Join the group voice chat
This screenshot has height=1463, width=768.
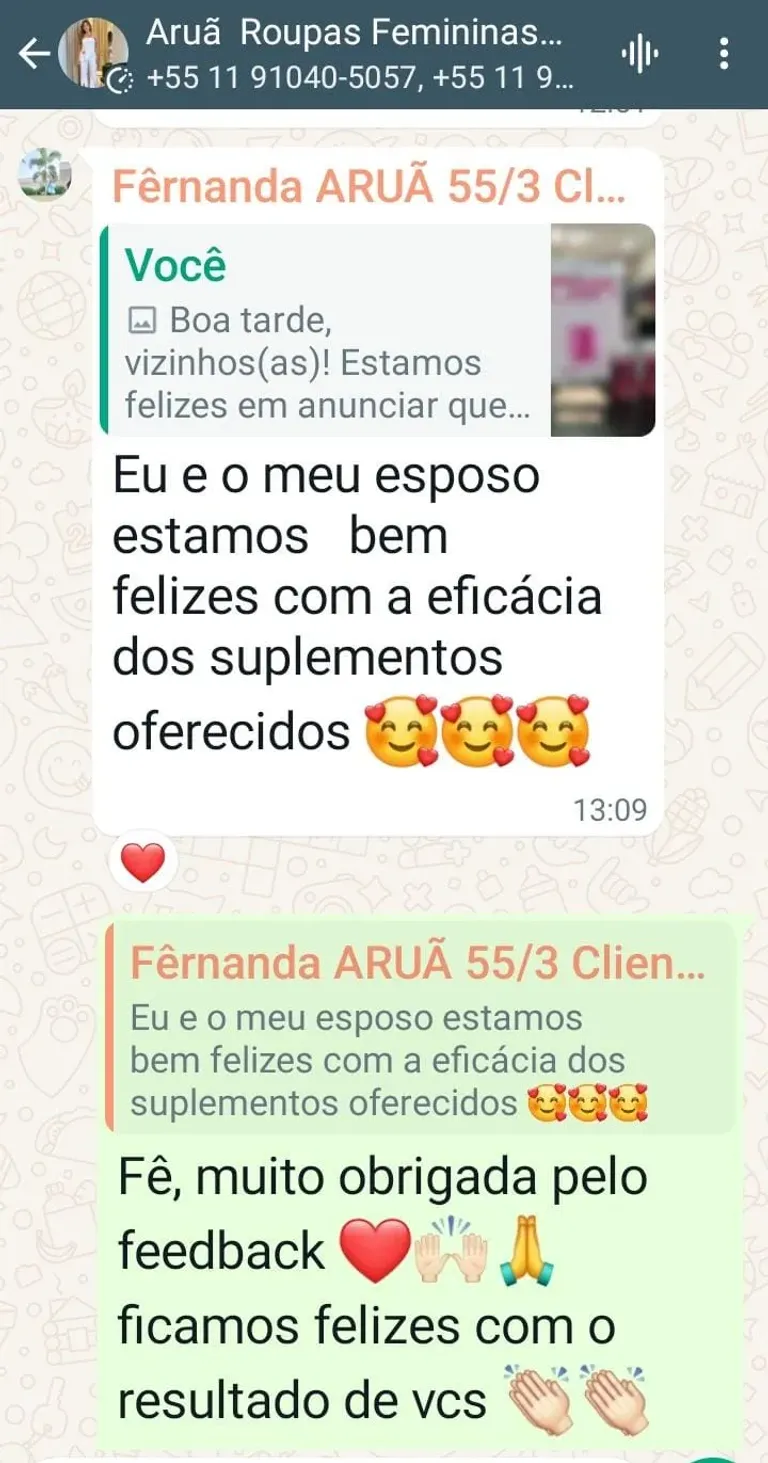pyautogui.click(x=639, y=54)
